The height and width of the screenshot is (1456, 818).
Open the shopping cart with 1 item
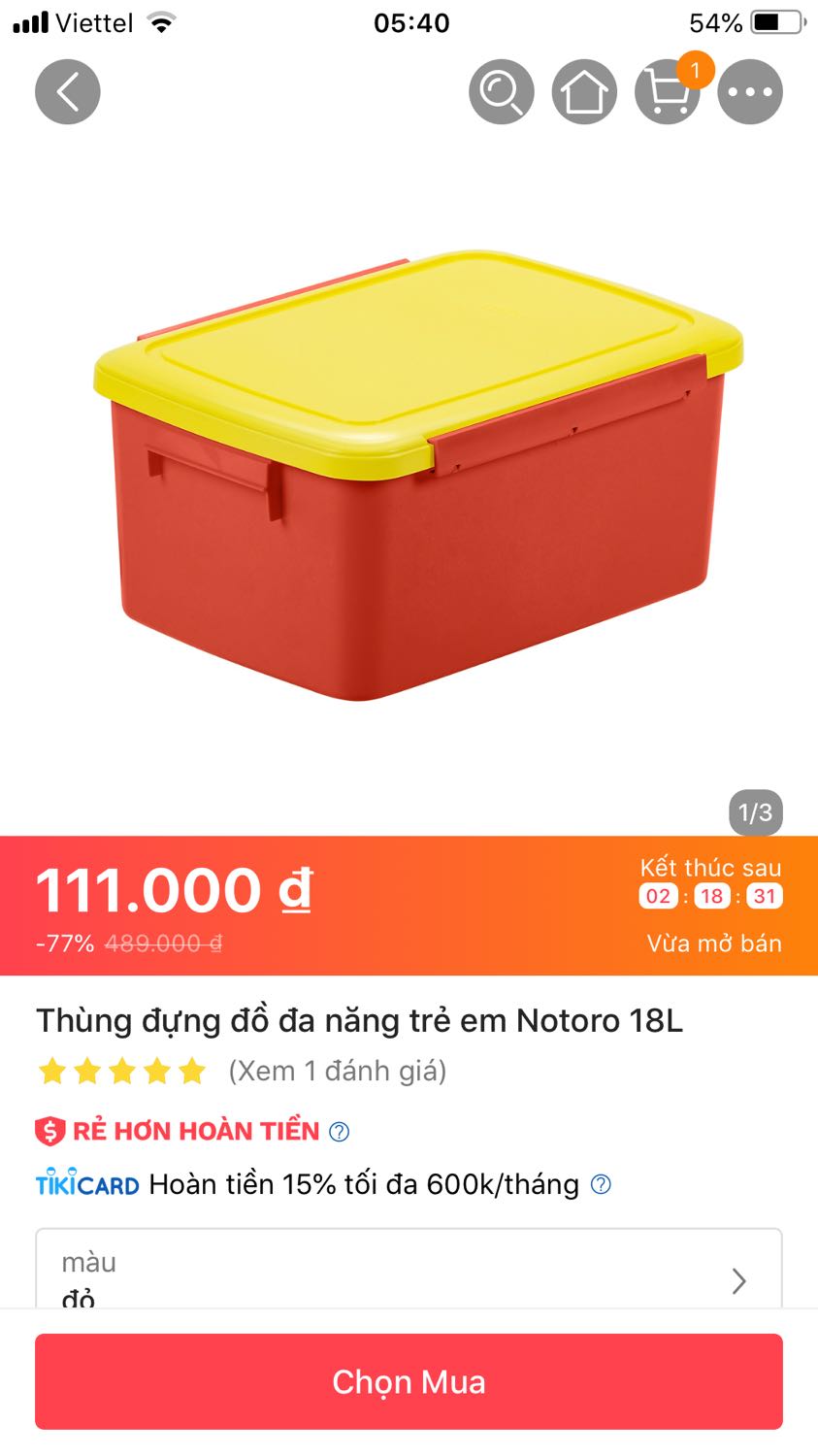coord(667,91)
